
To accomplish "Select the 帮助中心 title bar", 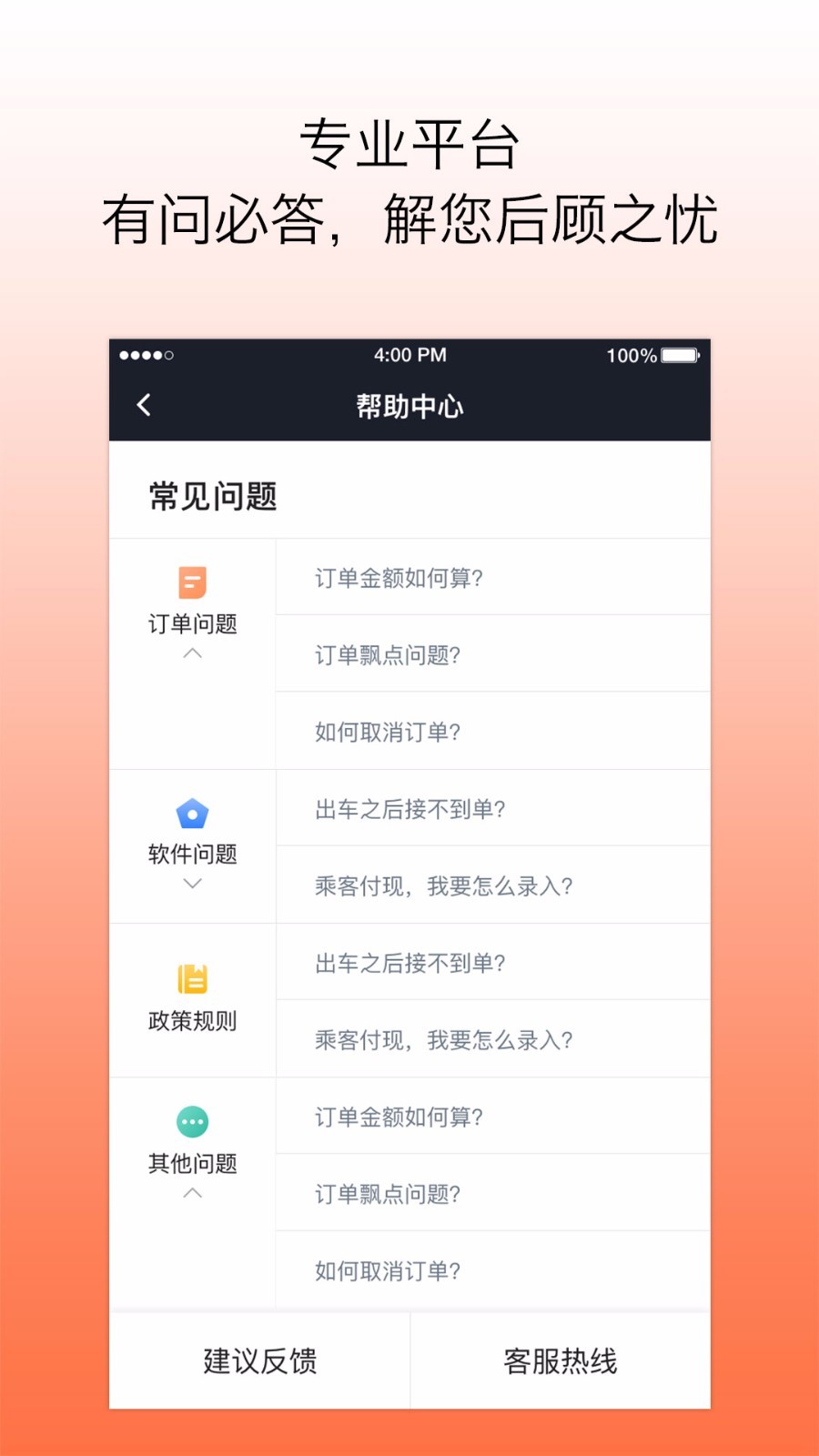I will (409, 406).
